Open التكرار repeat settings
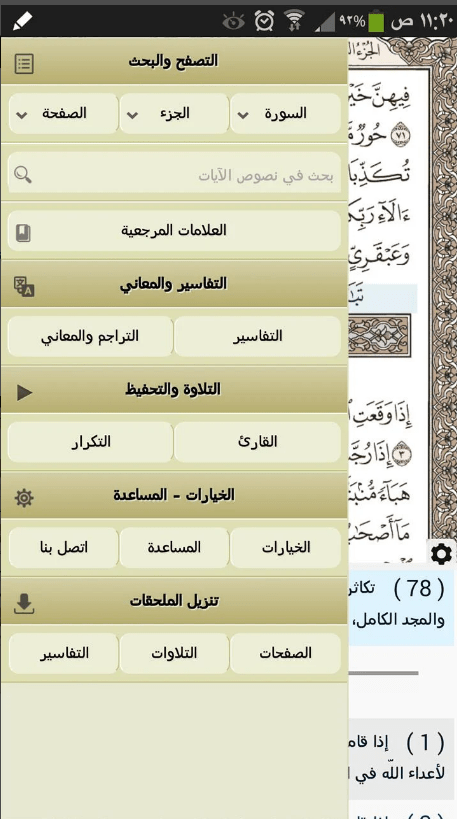The image size is (457, 819). click(90, 442)
